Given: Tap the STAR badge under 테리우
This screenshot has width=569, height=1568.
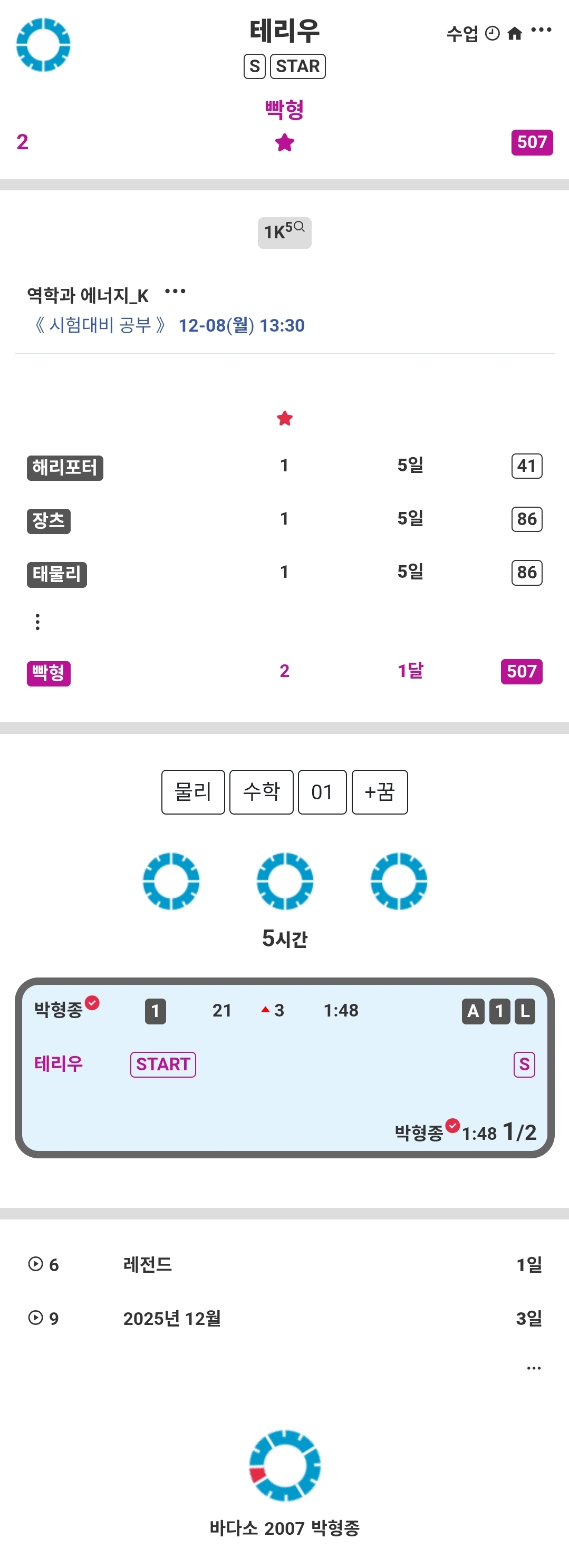Looking at the screenshot, I should click(x=297, y=66).
